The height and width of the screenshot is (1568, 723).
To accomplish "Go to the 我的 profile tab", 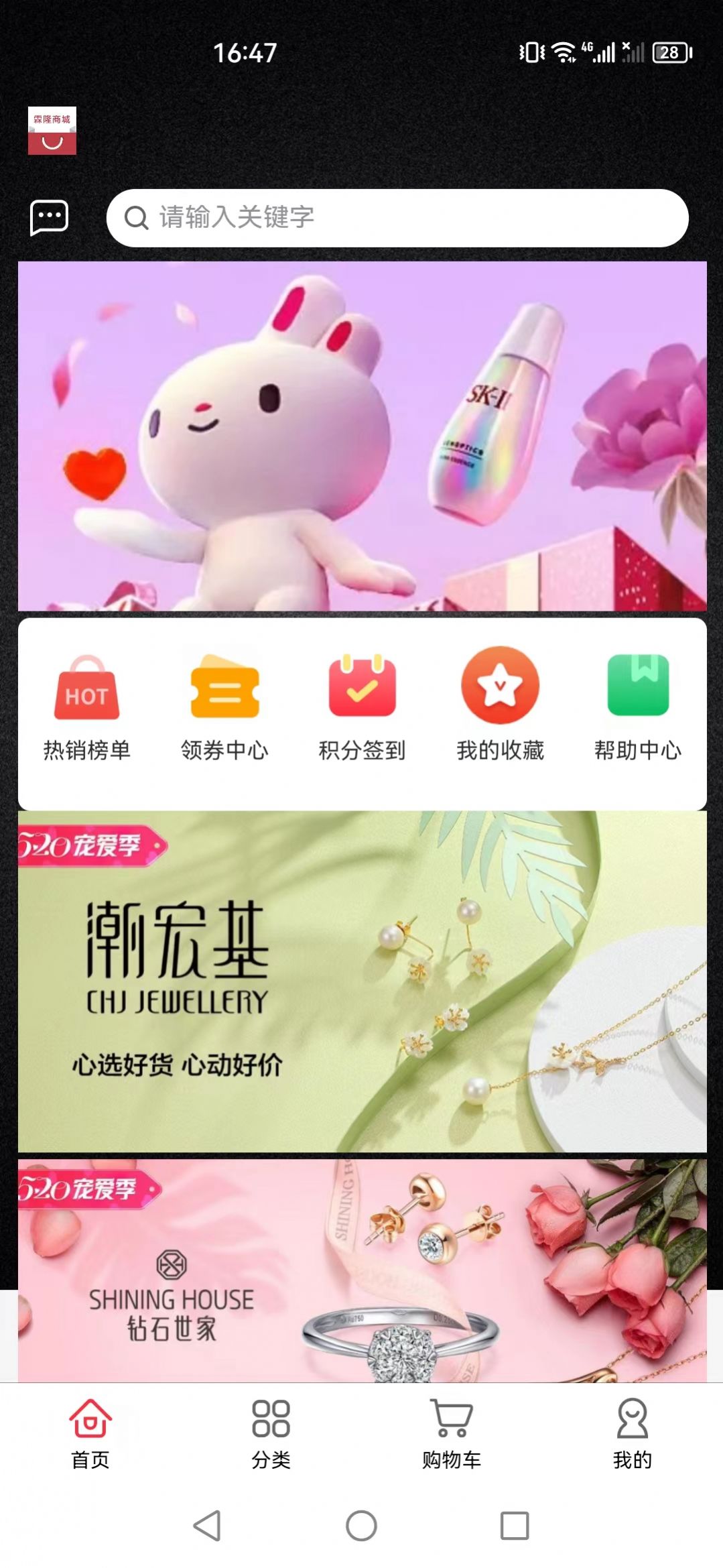I will (x=632, y=1433).
